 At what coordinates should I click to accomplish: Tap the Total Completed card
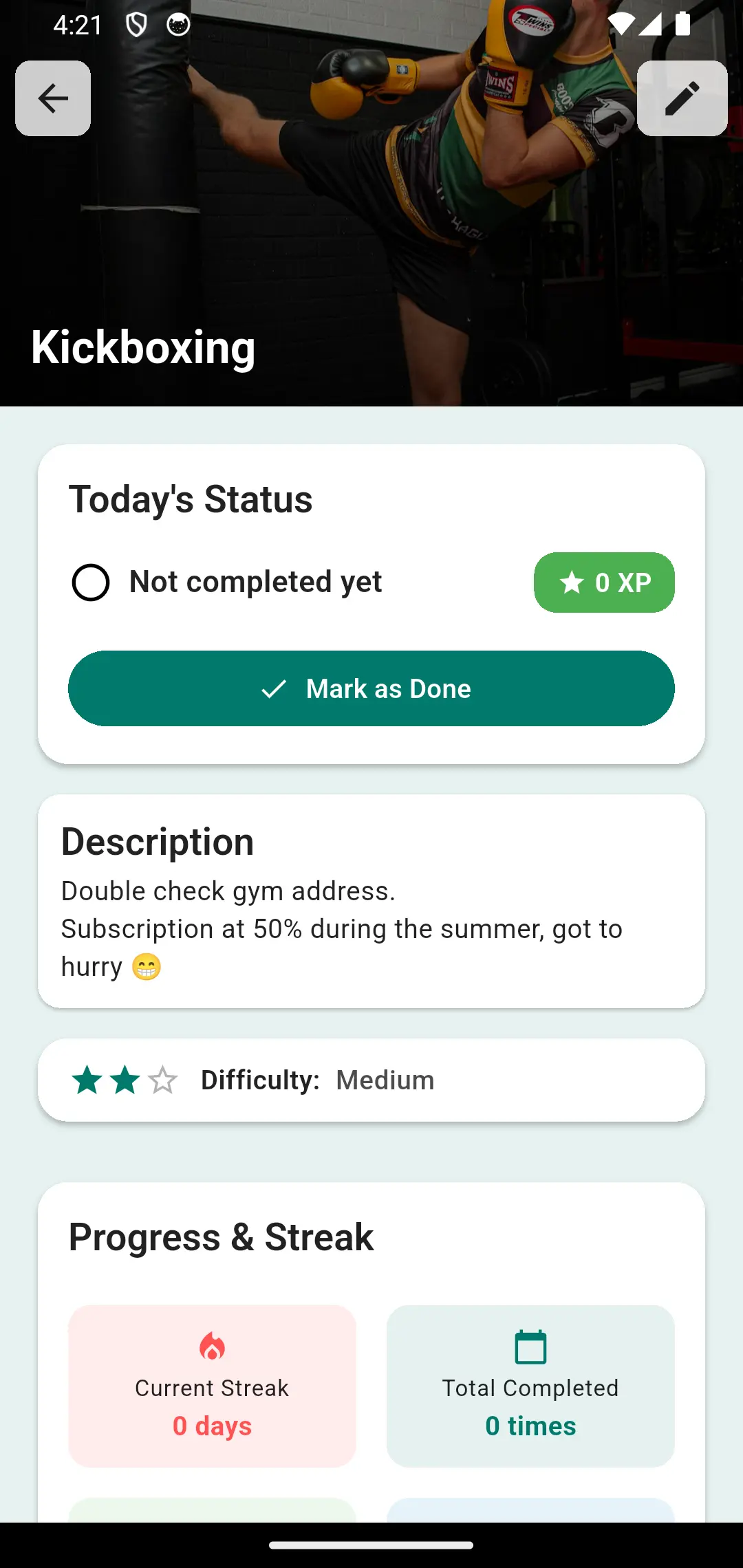tap(529, 1386)
